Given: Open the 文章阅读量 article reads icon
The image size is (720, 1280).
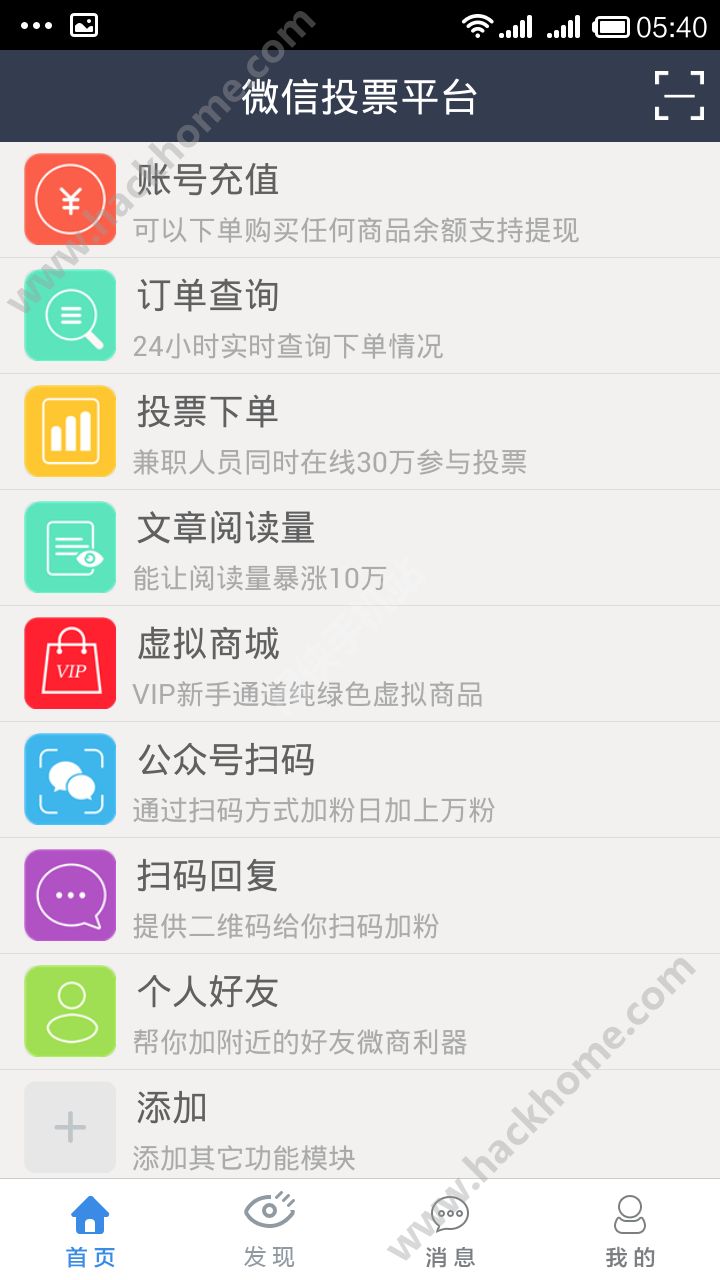Looking at the screenshot, I should 69,547.
